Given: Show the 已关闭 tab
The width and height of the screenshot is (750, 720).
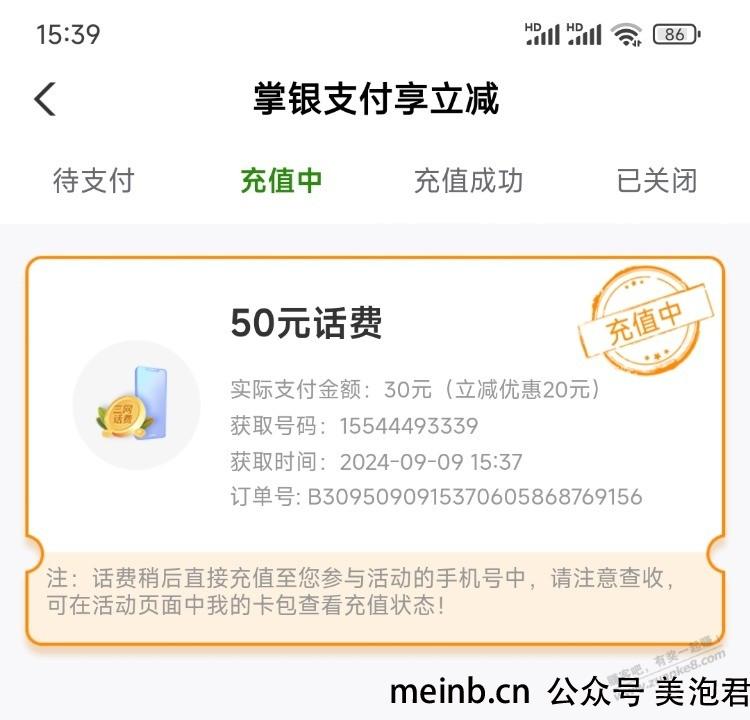Looking at the screenshot, I should point(656,181).
